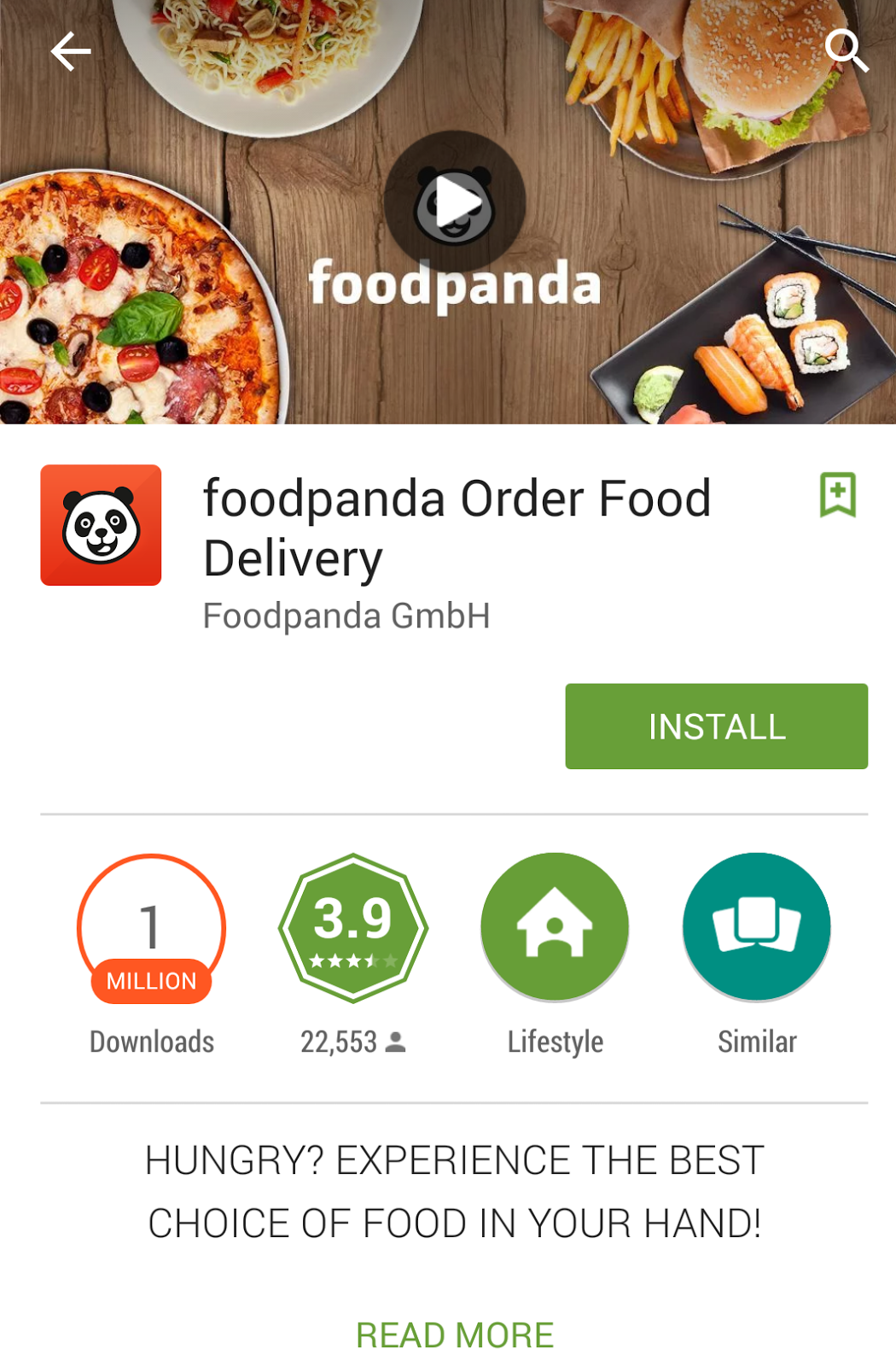Add foodpanda to wishlist with the bookmark icon
The height and width of the screenshot is (1366, 896).
tap(837, 494)
